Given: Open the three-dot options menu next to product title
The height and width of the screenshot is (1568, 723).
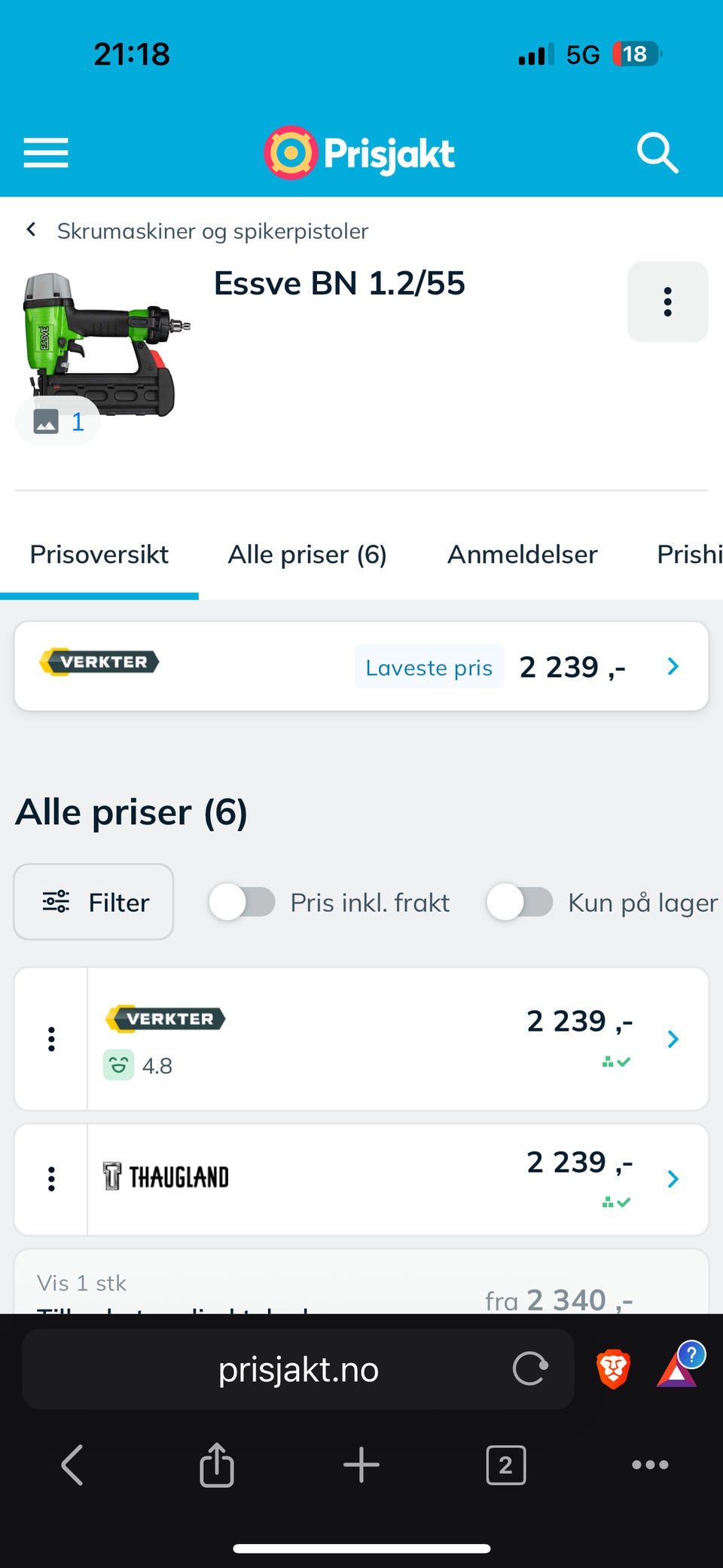Looking at the screenshot, I should coord(667,301).
